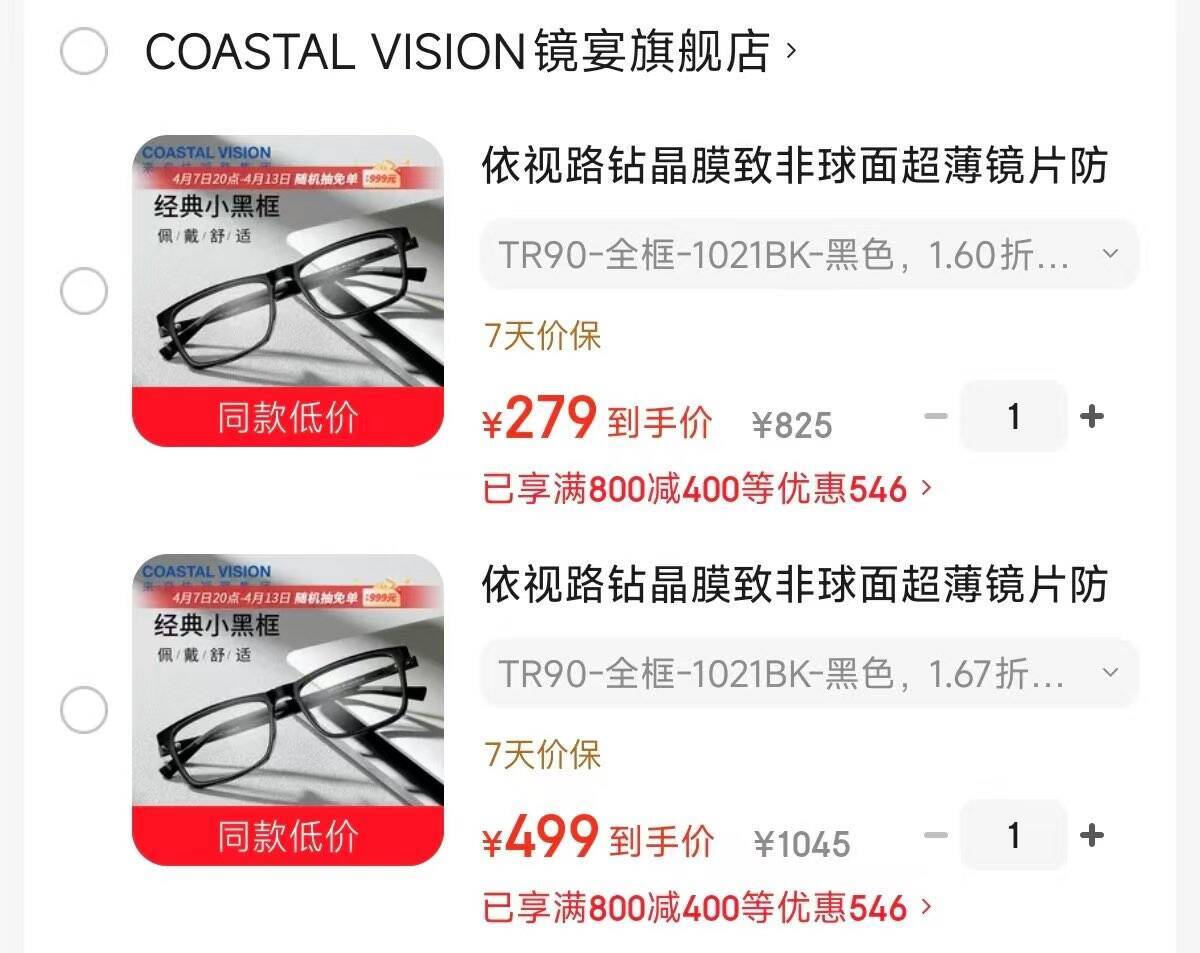
Task: View discount details under the ¥279 price
Action: [706, 490]
